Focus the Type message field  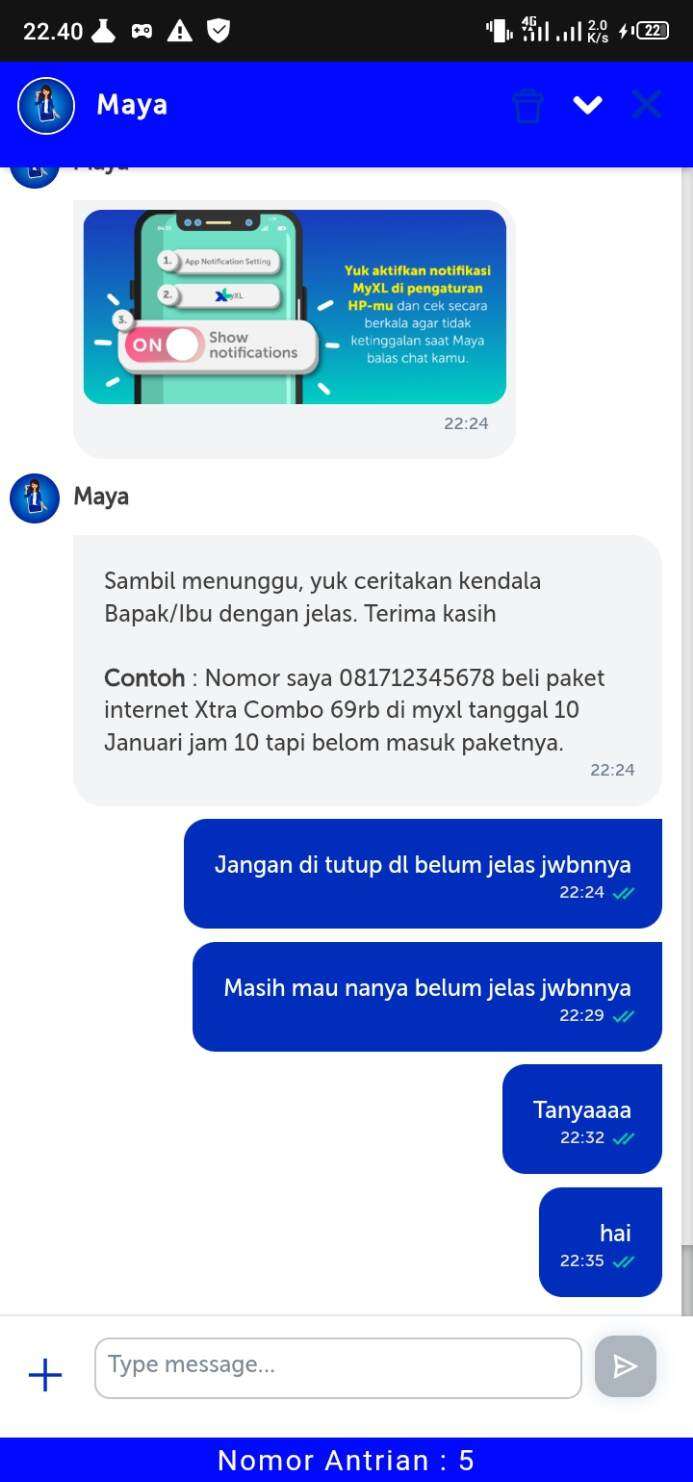[x=337, y=1367]
